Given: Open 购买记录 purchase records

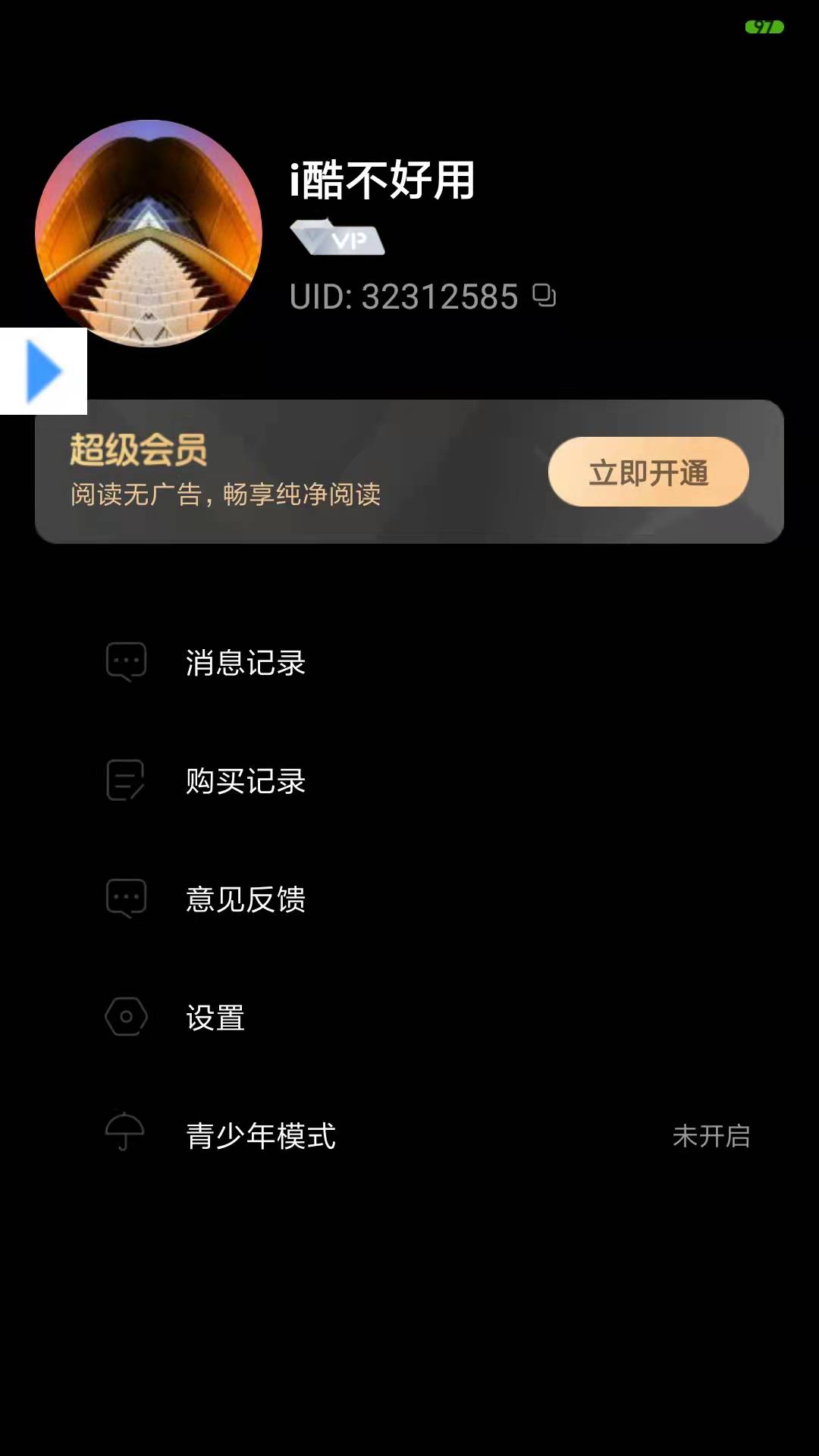Looking at the screenshot, I should click(x=246, y=780).
